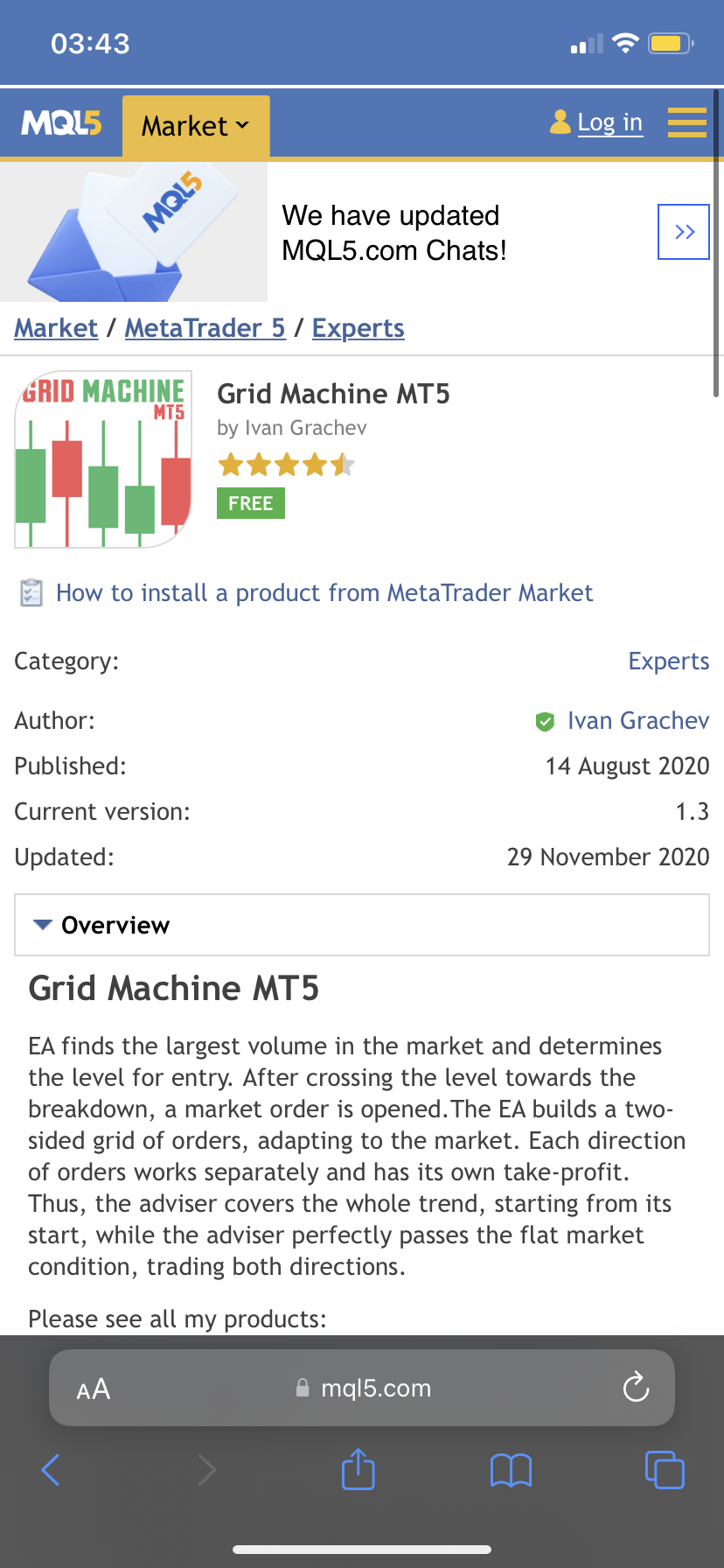Open author Ivan Grachev's profile
This screenshot has height=1568, width=724.
637,721
